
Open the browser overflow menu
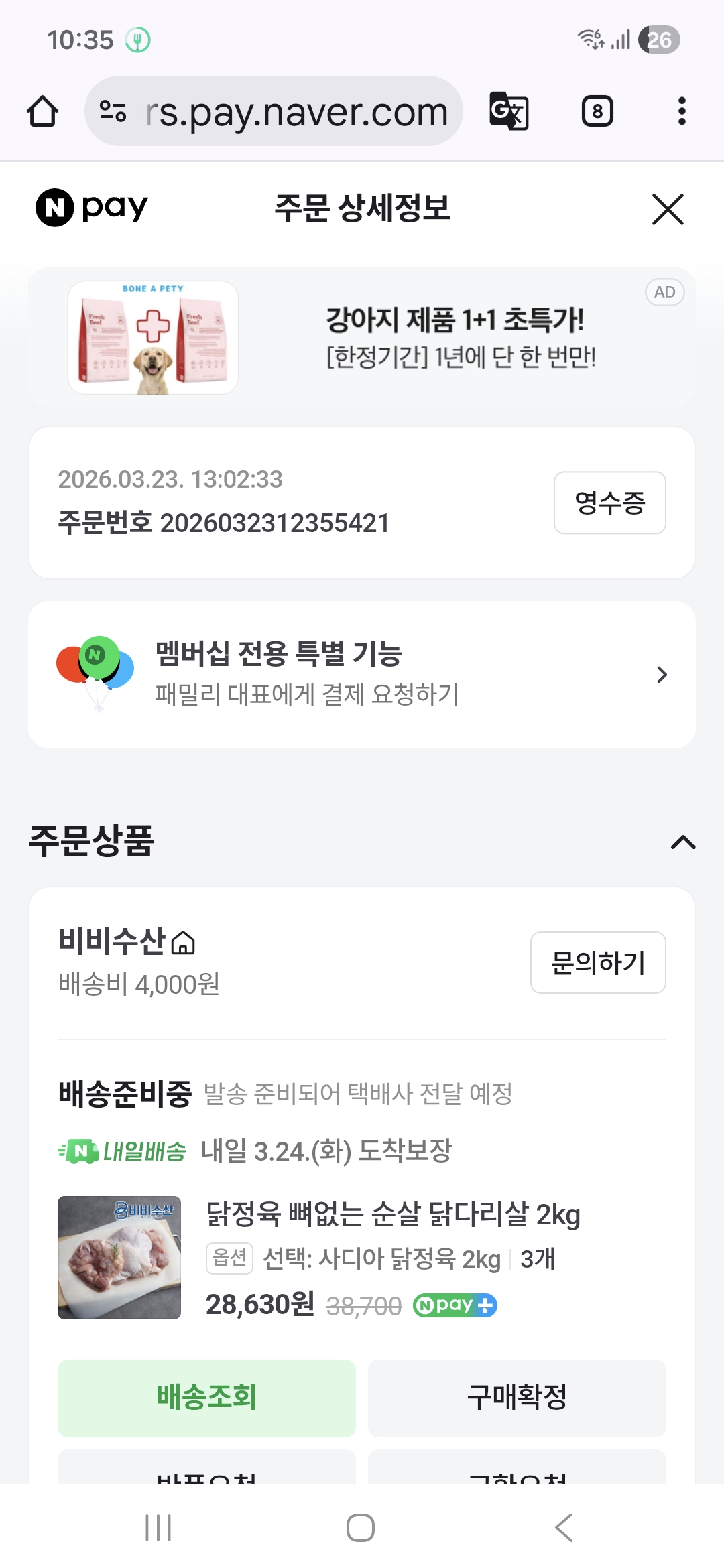click(682, 111)
